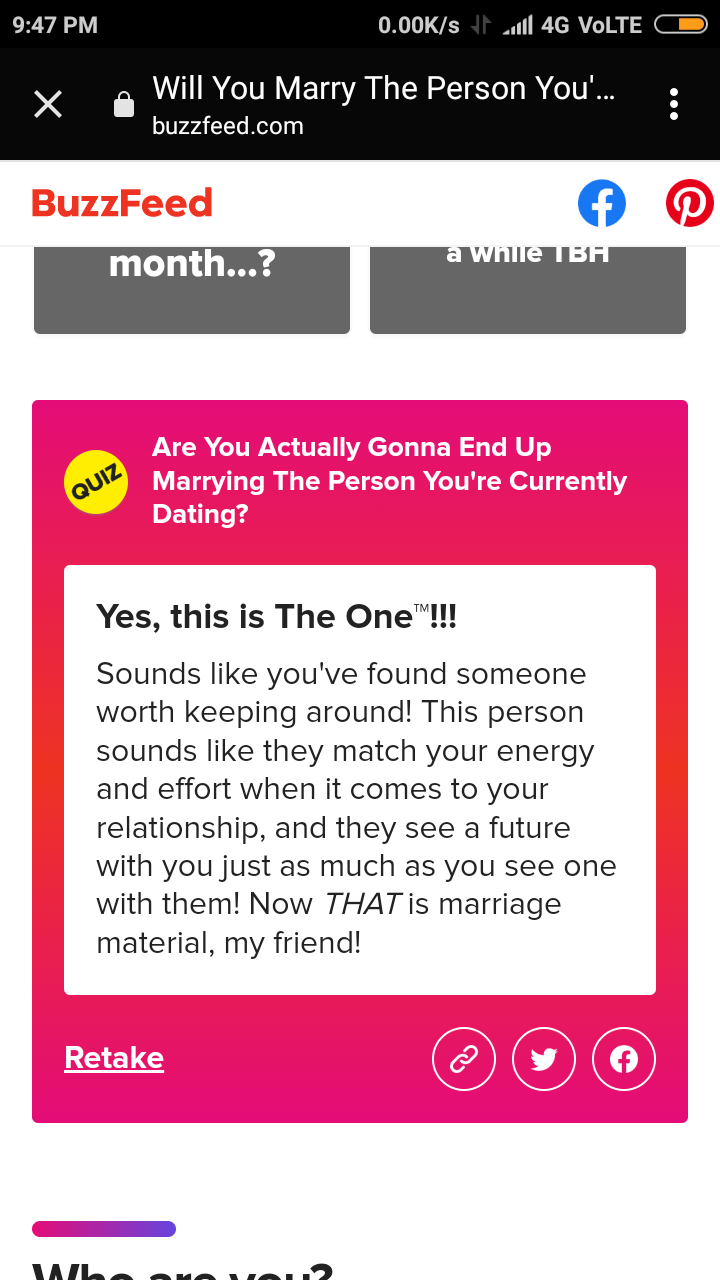Share on Facebook from the header
Viewport: 720px width, 1280px height.
(602, 204)
